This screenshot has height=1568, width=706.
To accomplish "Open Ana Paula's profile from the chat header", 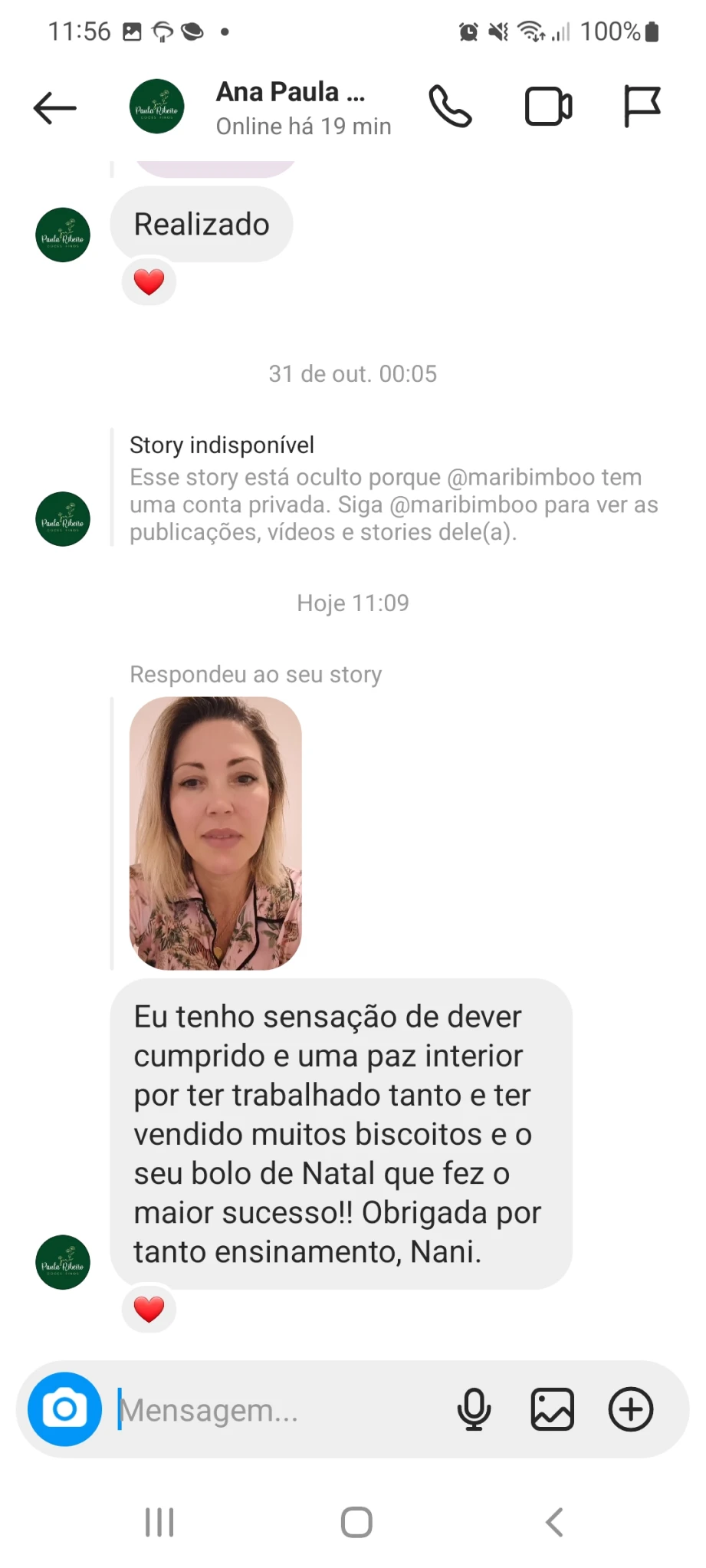I will pos(290,107).
